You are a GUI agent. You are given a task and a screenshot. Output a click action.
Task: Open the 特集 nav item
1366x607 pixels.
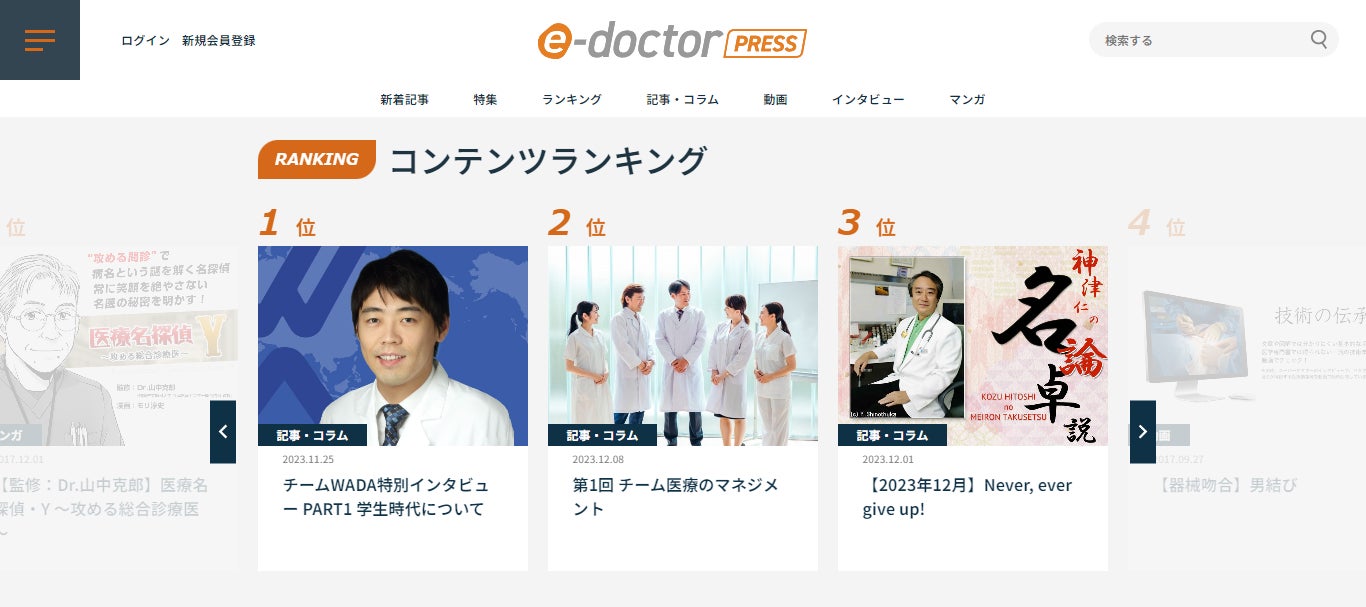[485, 100]
